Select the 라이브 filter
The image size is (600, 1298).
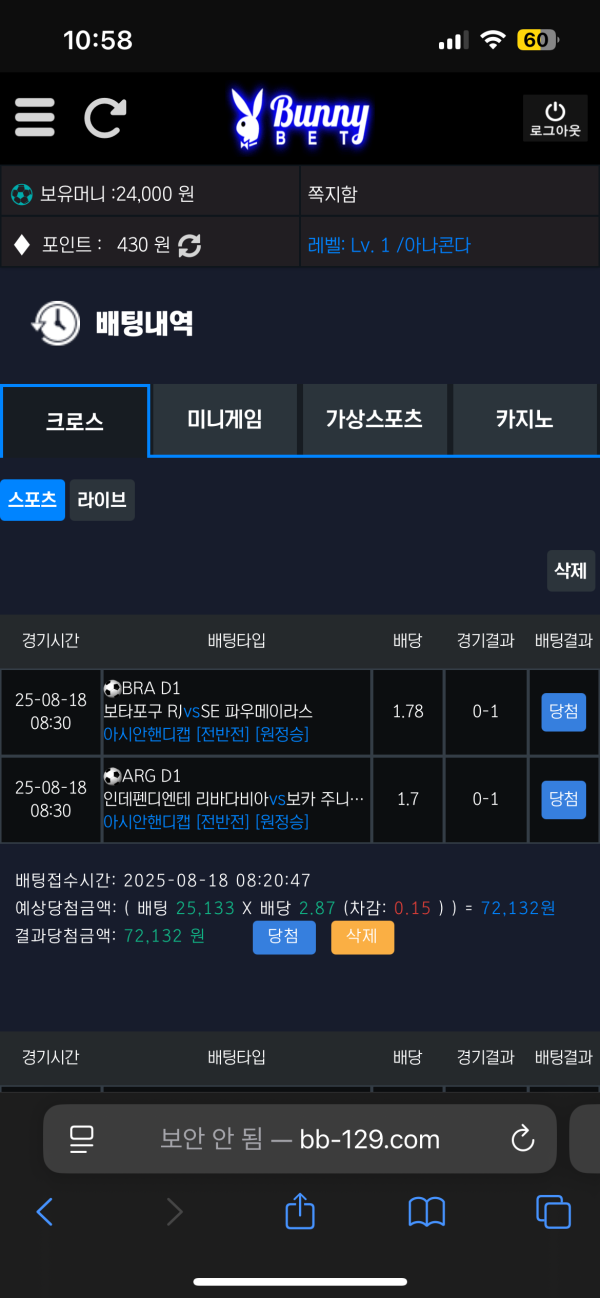click(102, 500)
